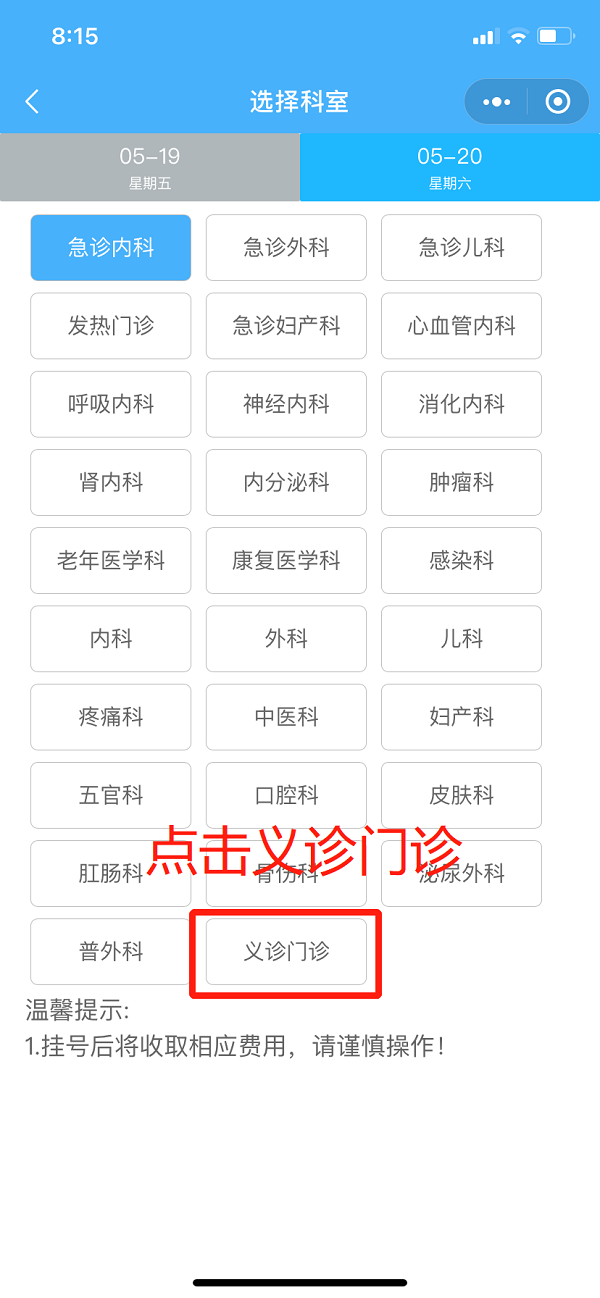Screen dimensions: 600x1298
Task: Select 心血管内科 department
Action: [x=461, y=326]
